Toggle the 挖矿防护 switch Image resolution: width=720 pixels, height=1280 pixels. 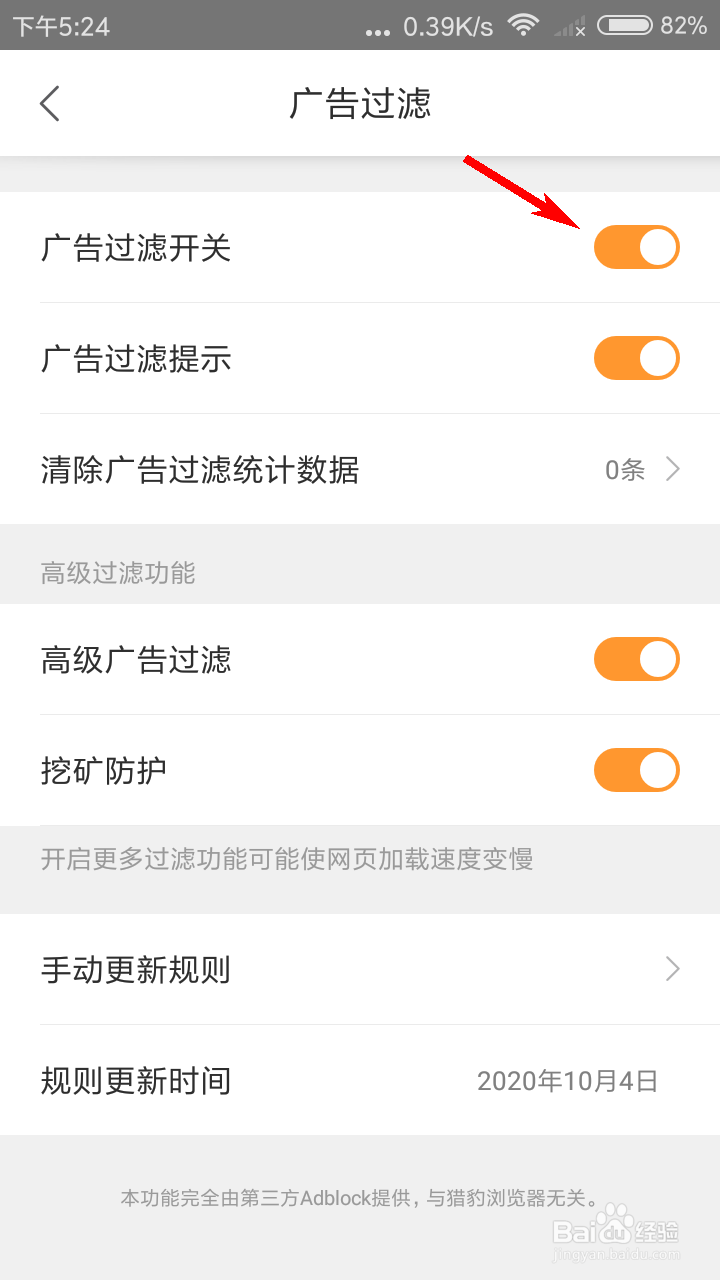636,771
